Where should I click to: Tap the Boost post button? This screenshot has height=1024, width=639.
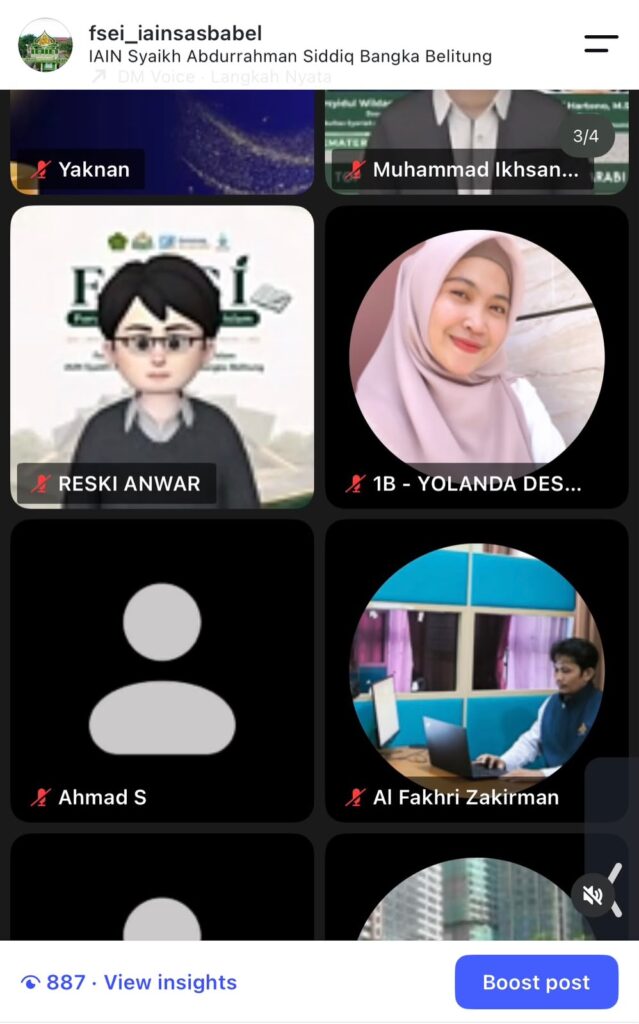pos(536,982)
